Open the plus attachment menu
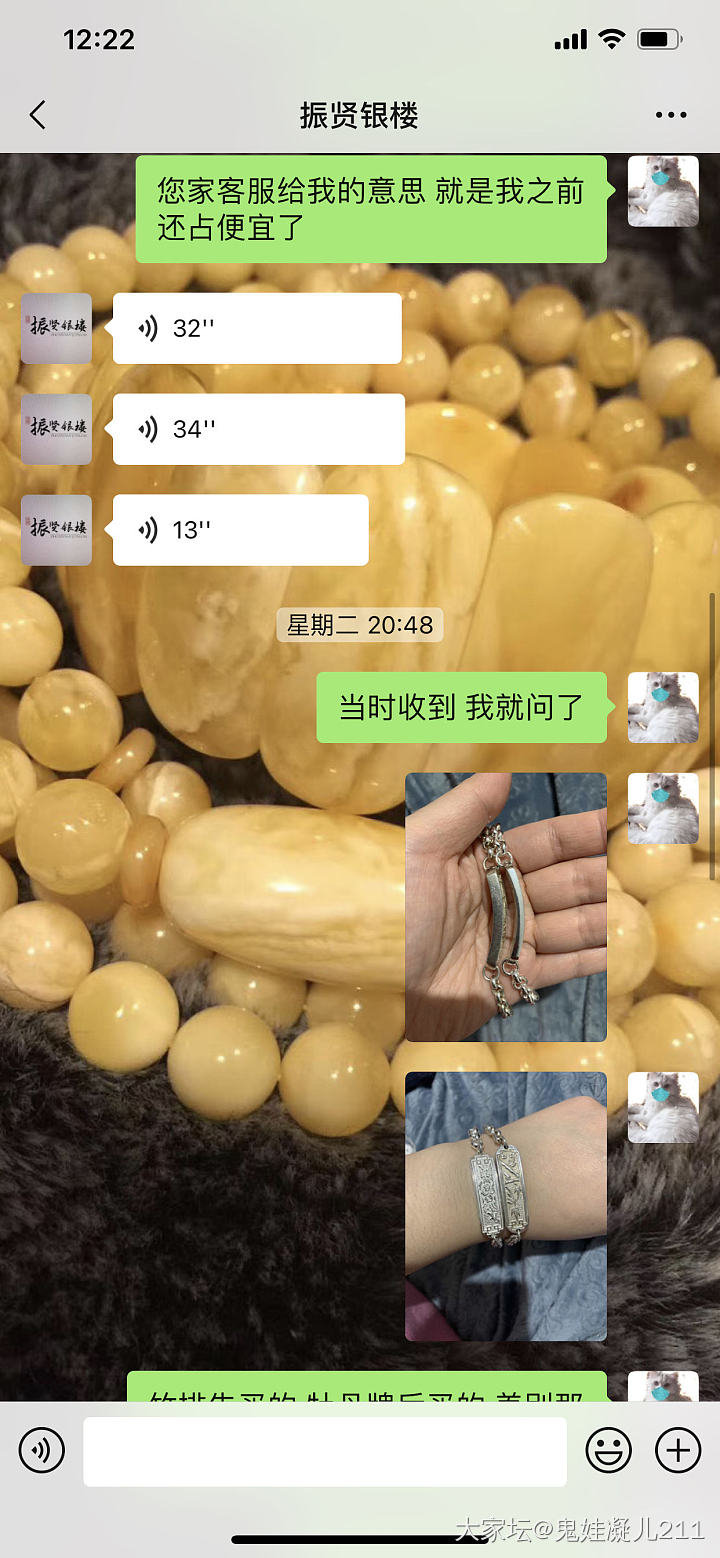The width and height of the screenshot is (720, 1558). point(678,1450)
